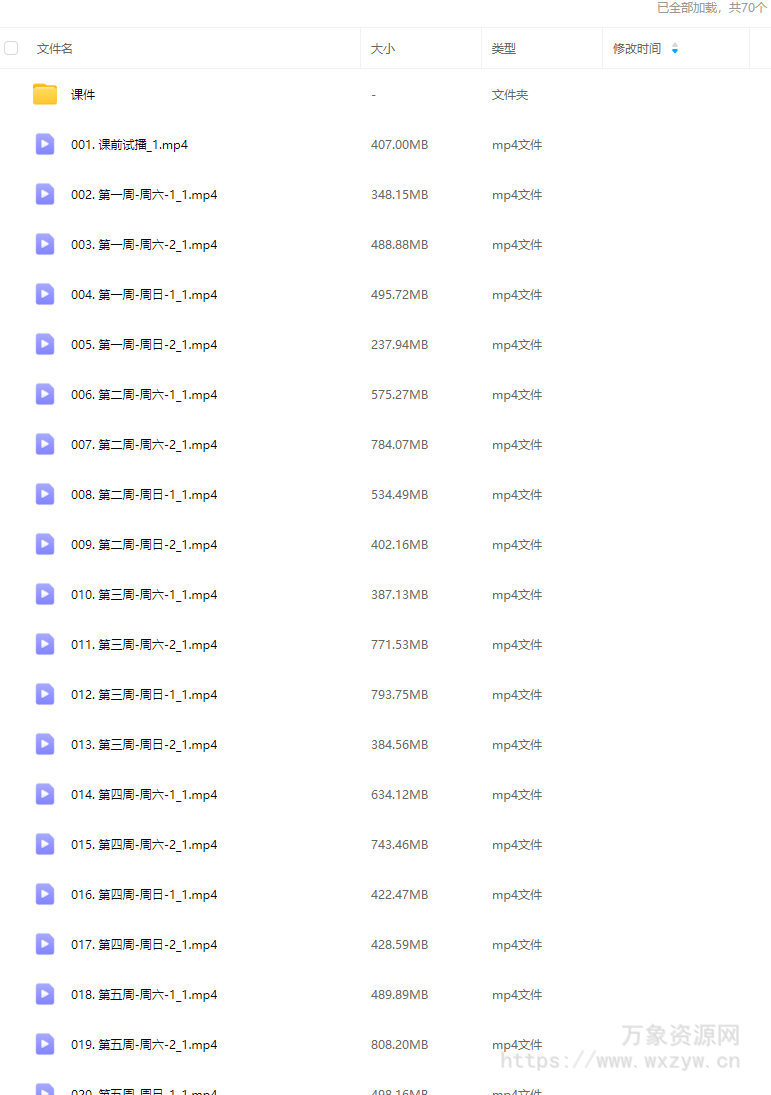
Task: Select 005. 第一周-周日-2_1.mp4
Action: point(143,345)
